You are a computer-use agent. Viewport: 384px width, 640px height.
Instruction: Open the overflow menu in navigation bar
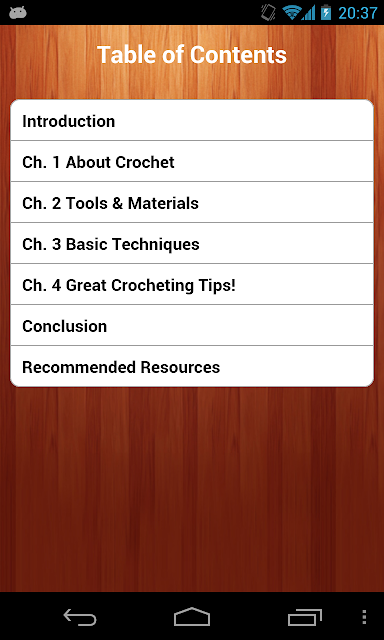(364, 617)
